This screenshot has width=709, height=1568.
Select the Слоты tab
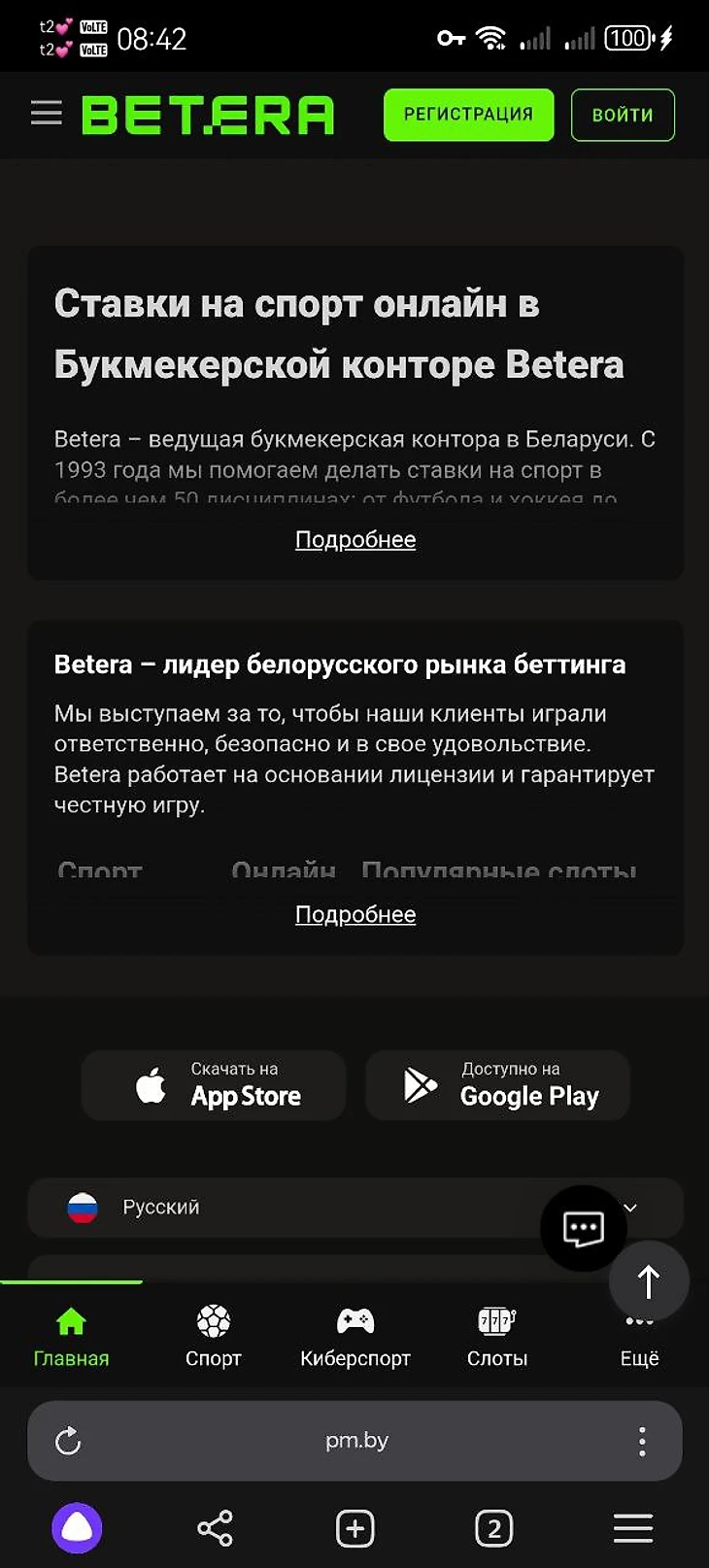click(497, 1336)
